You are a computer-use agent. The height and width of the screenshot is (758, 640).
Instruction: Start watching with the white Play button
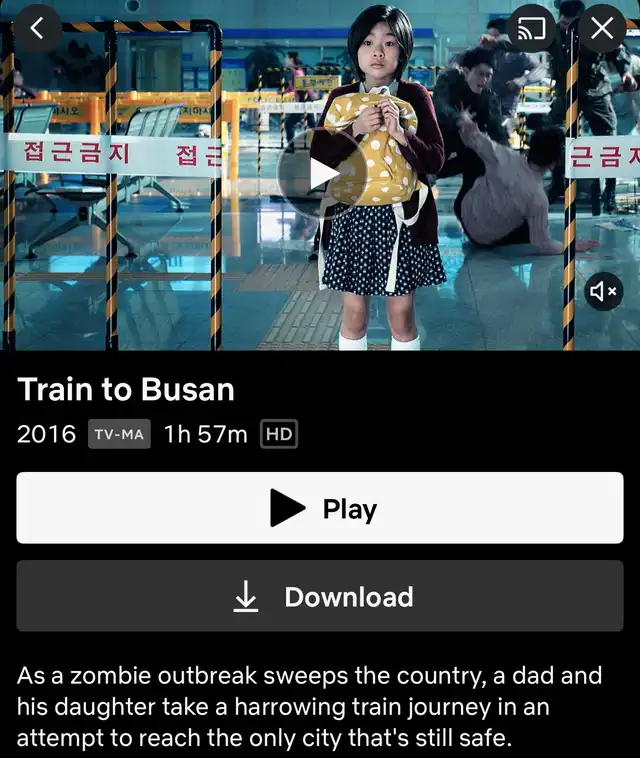pyautogui.click(x=320, y=508)
